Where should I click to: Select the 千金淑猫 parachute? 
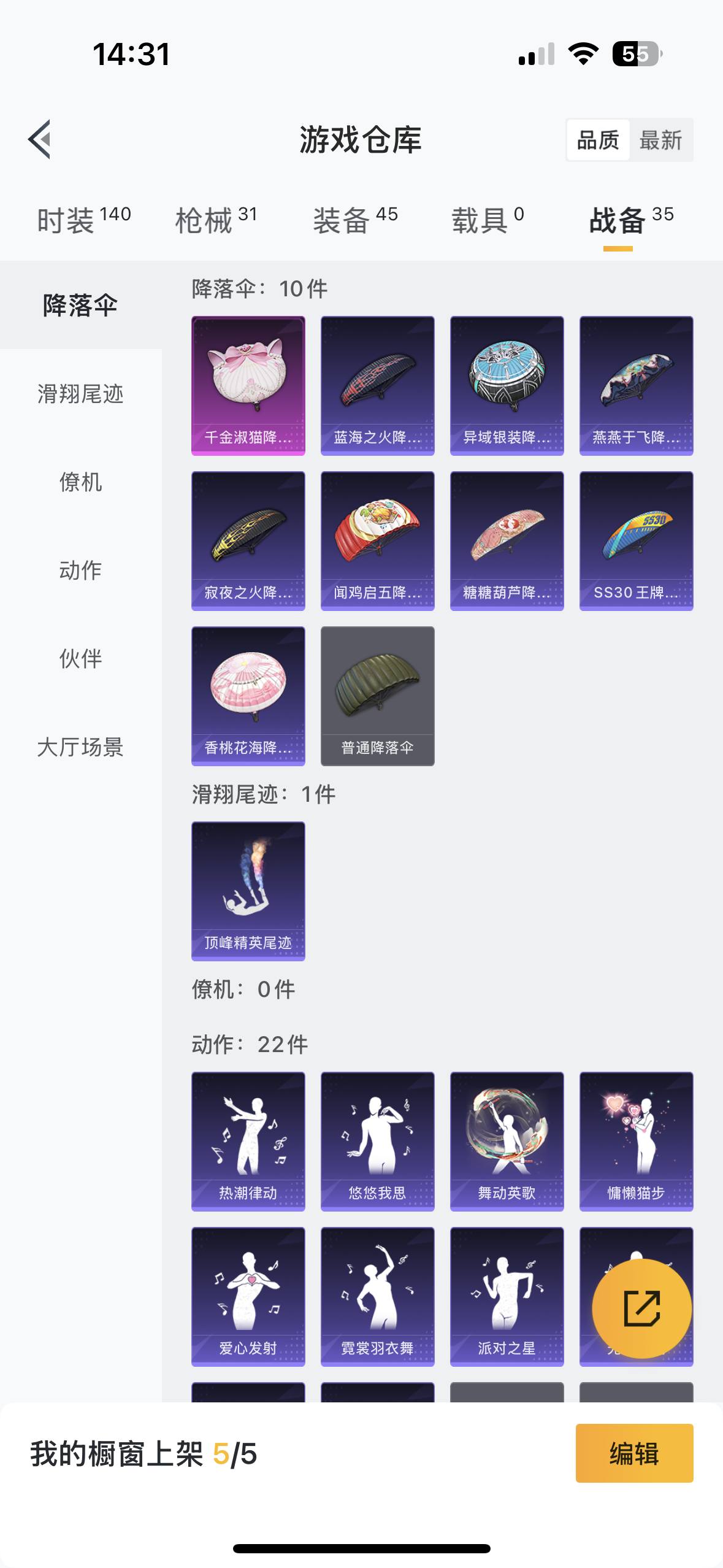click(248, 385)
